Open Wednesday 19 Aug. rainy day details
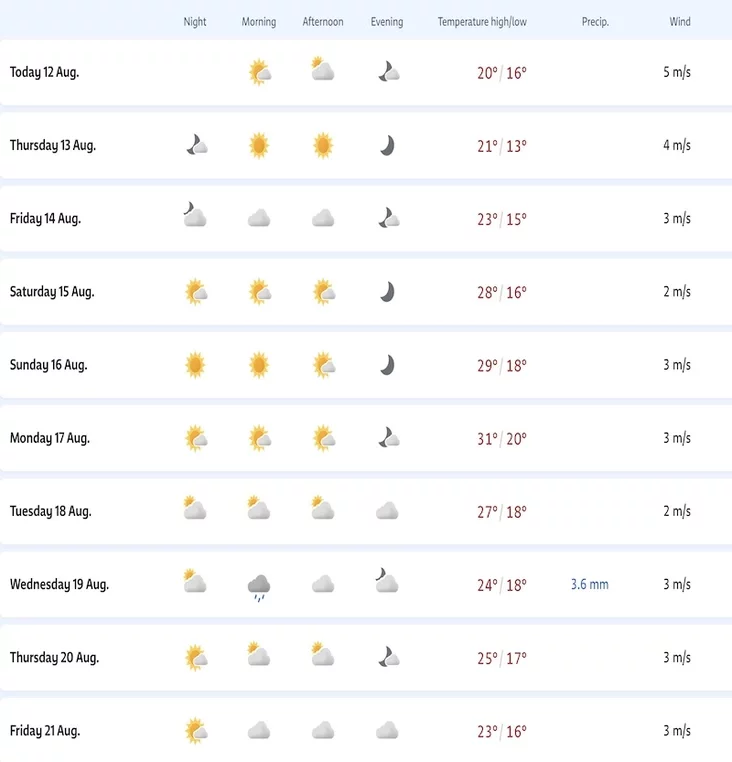Image resolution: width=732 pixels, height=762 pixels. [x=366, y=585]
